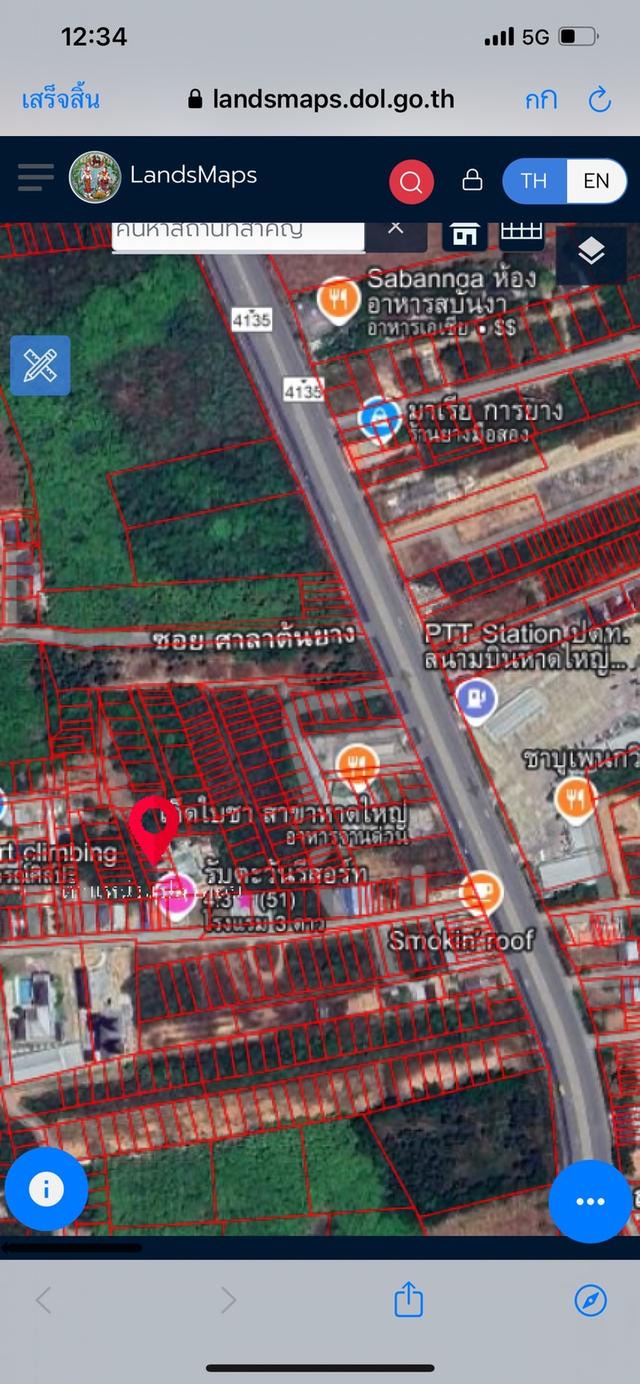Tap the lock icon in header
The width and height of the screenshot is (640, 1384).
pyautogui.click(x=472, y=180)
